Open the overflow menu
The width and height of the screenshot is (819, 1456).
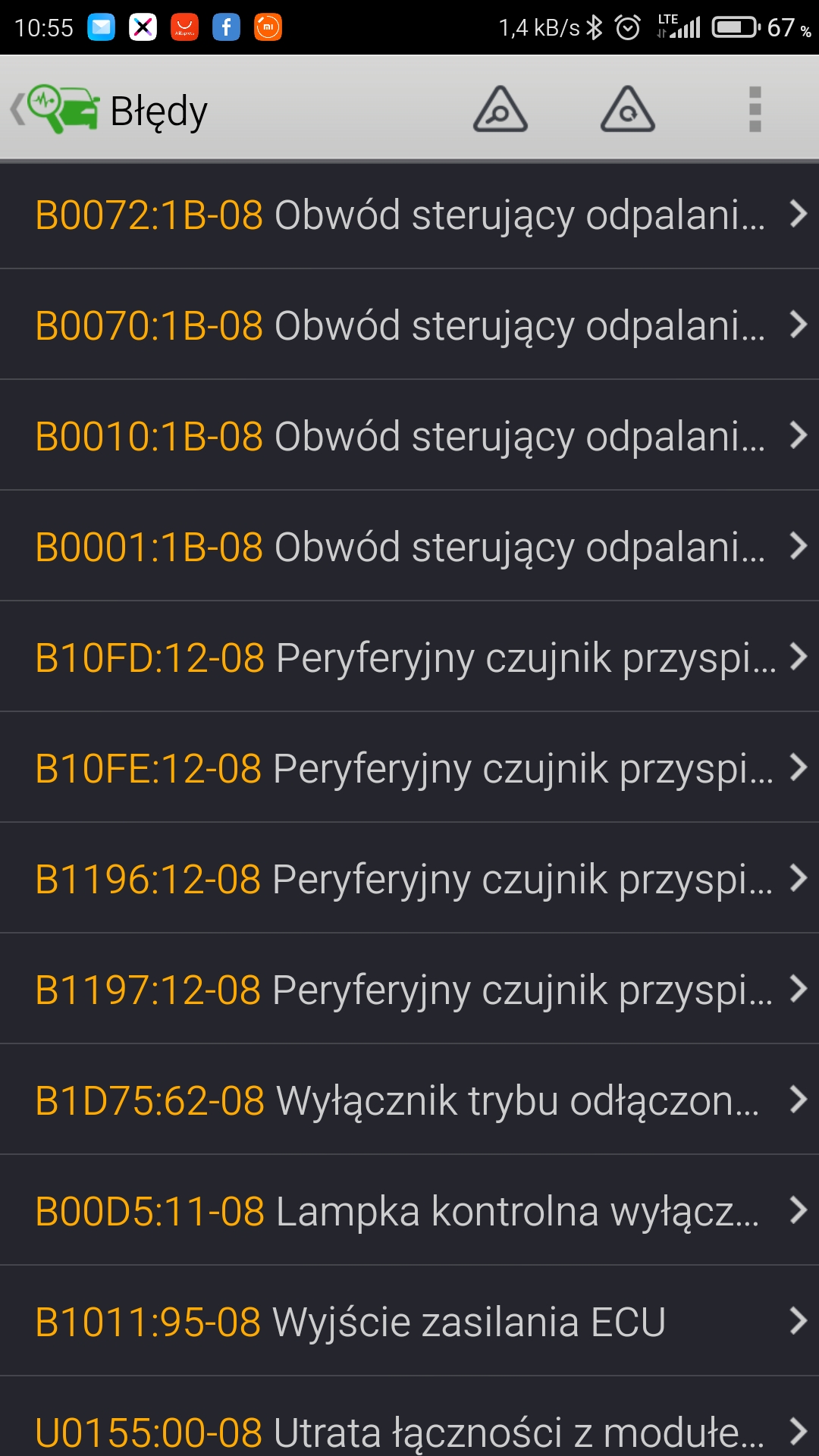[x=755, y=109]
